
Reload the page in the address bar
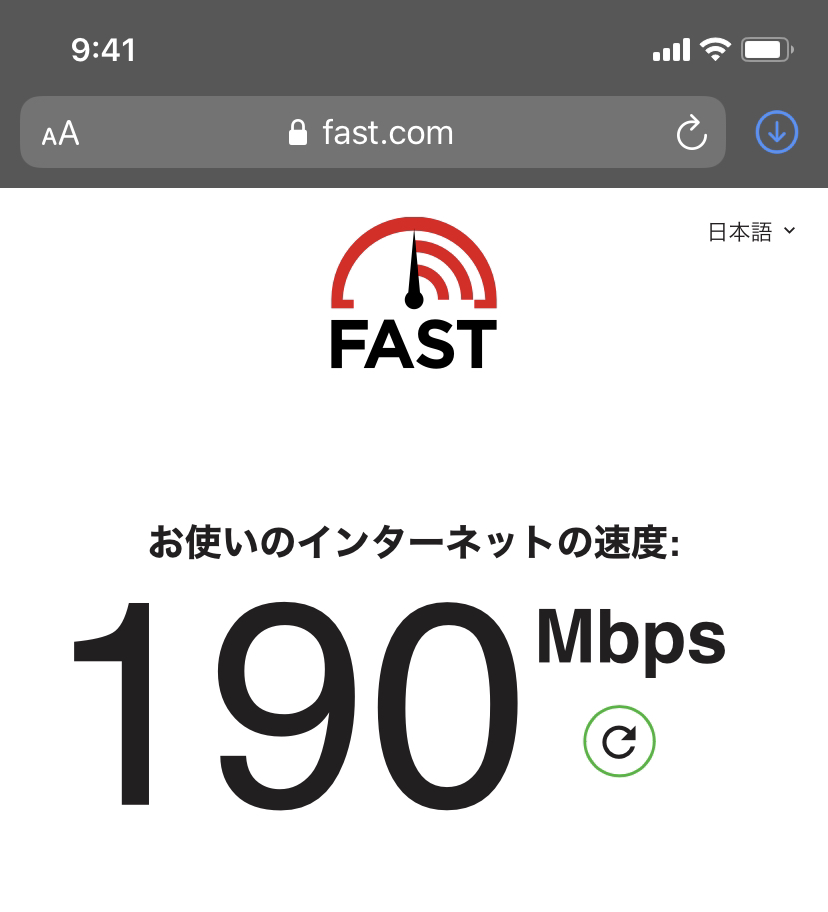click(691, 133)
